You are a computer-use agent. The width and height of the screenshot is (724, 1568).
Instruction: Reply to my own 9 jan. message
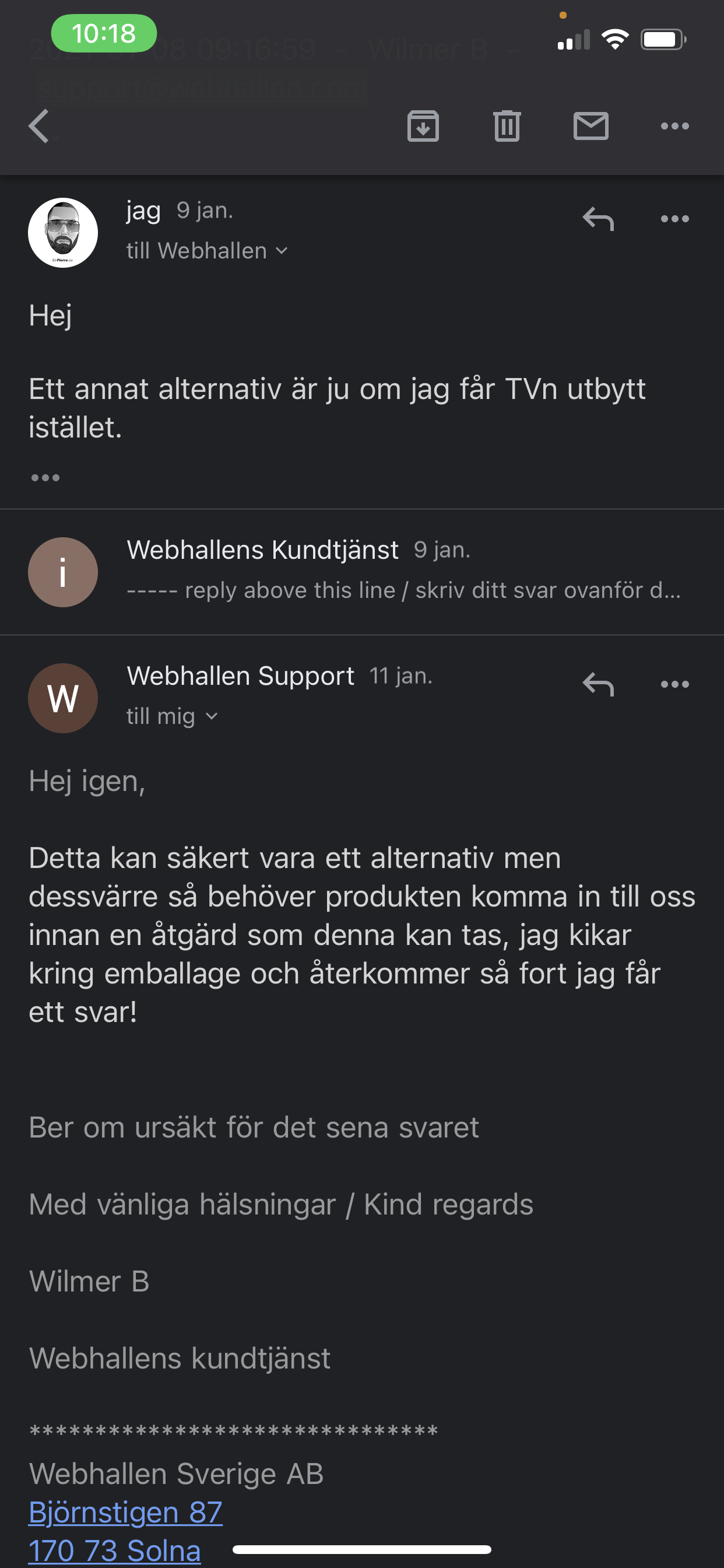pyautogui.click(x=598, y=219)
